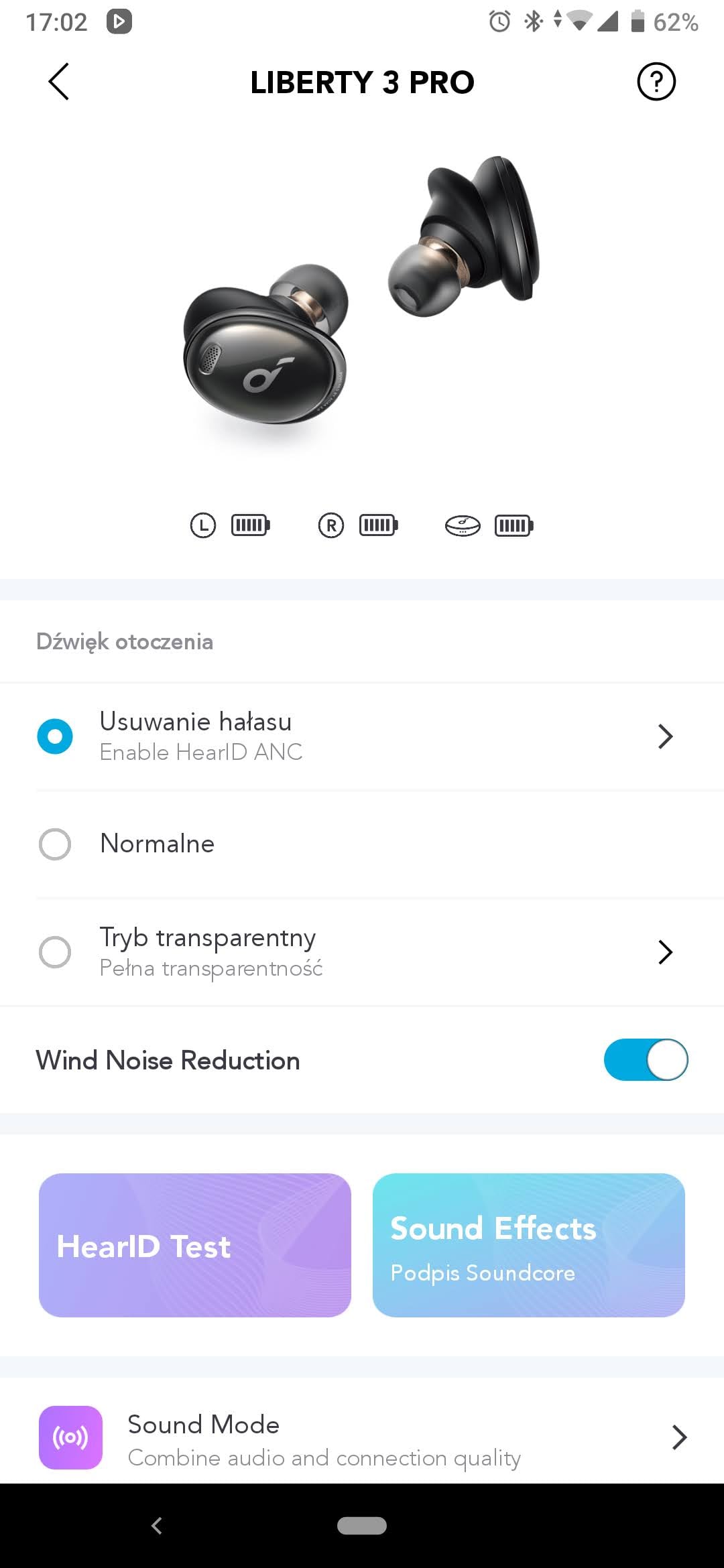This screenshot has height=1568, width=724.
Task: Open the Sound Mode settings row
Action: click(x=362, y=1438)
